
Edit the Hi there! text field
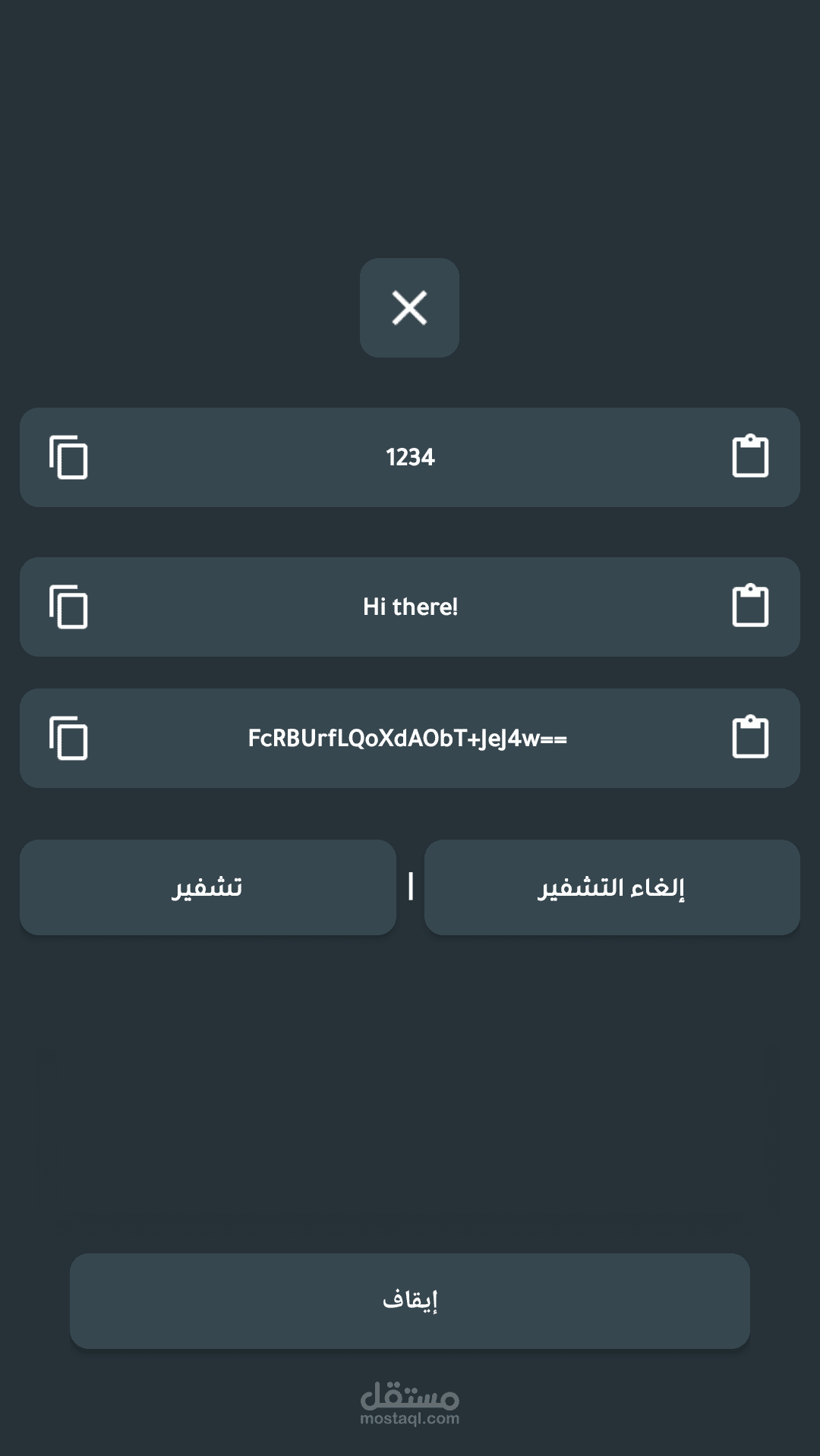click(410, 607)
